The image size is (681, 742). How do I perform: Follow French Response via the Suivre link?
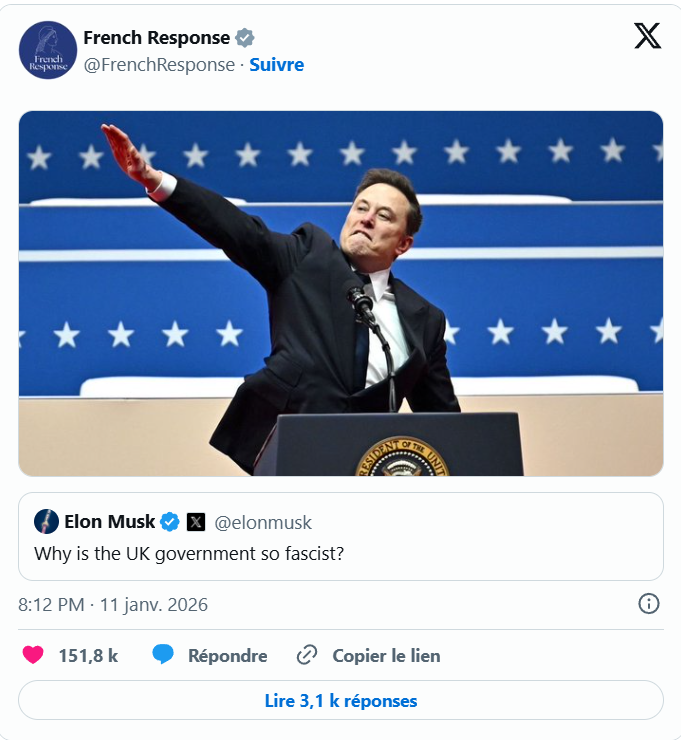coord(276,65)
